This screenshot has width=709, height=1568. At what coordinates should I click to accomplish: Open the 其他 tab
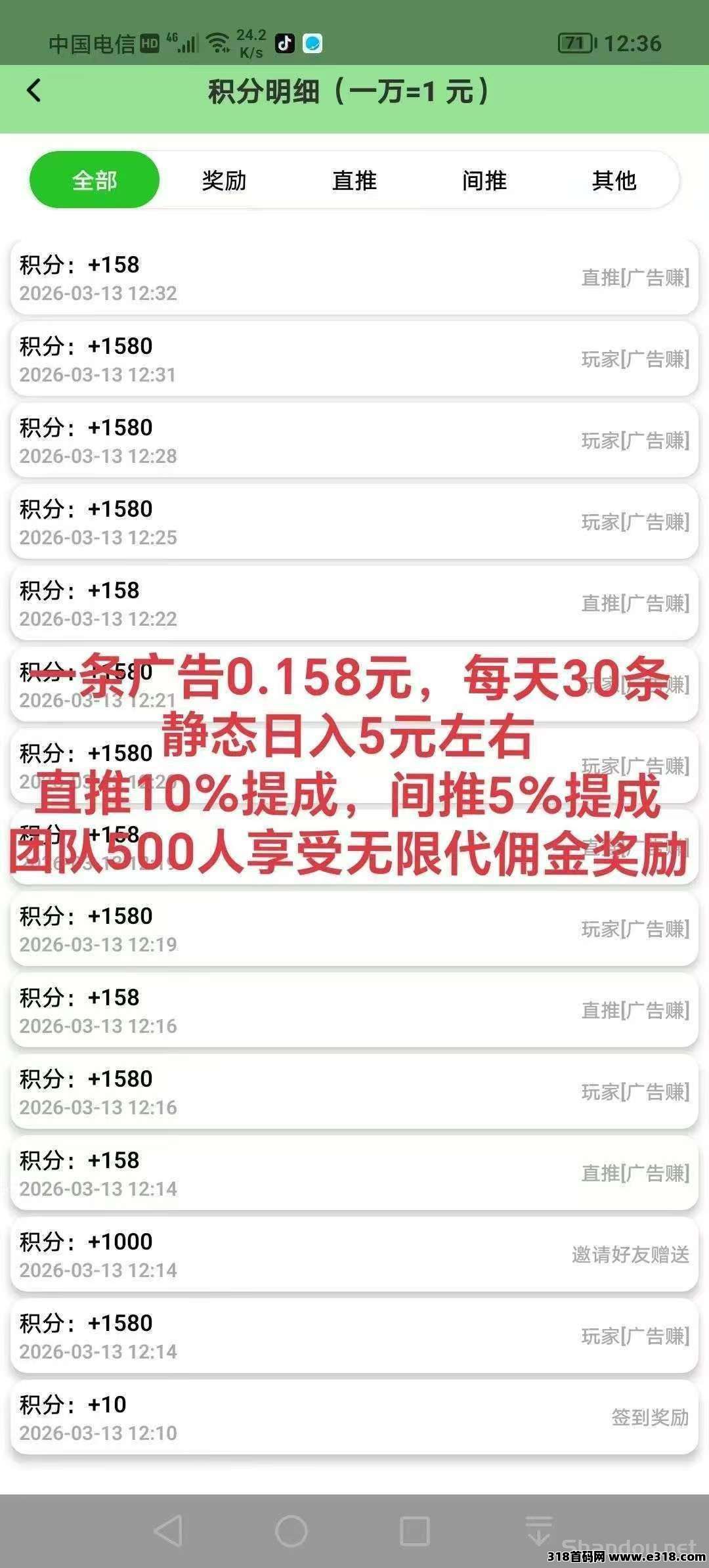pyautogui.click(x=616, y=181)
